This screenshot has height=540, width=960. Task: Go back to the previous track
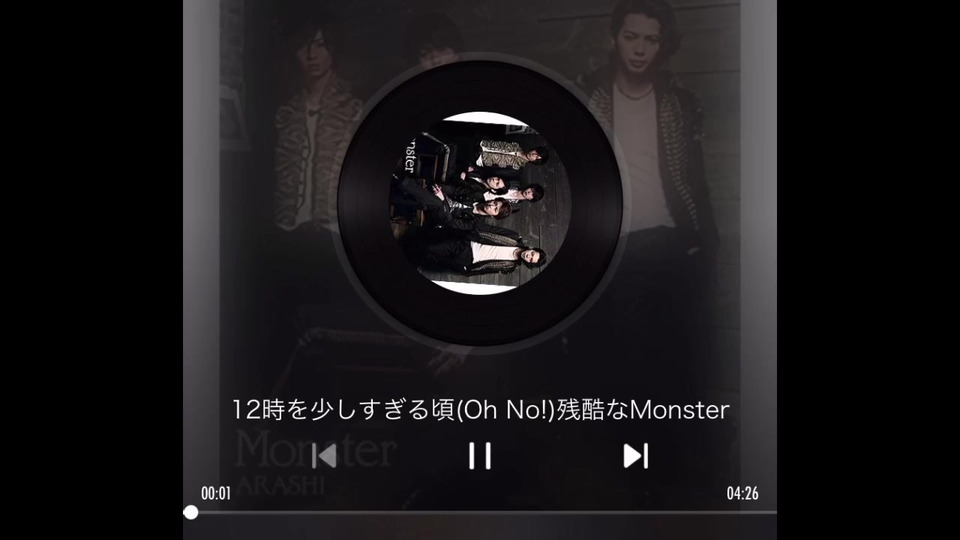tap(324, 456)
